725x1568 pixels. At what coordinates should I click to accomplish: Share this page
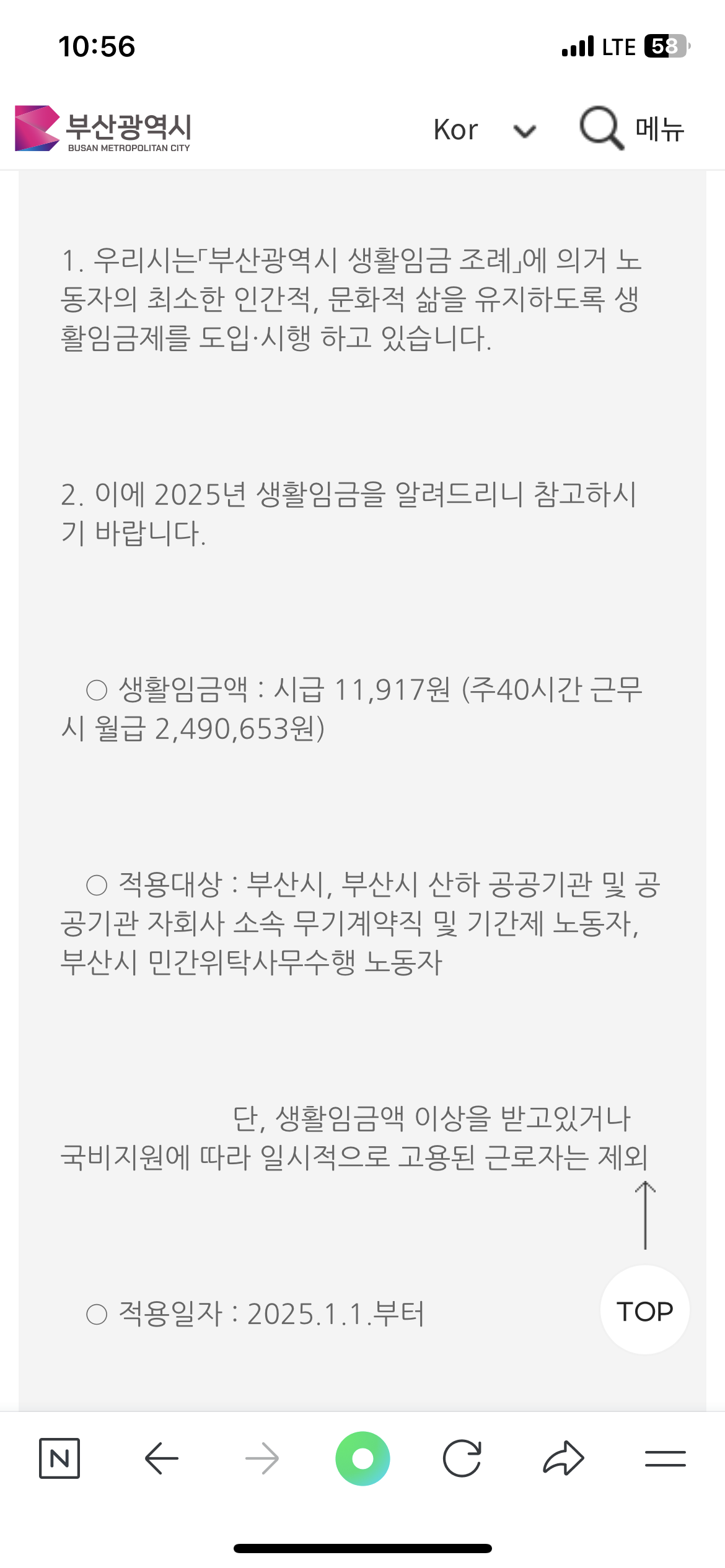click(563, 1458)
